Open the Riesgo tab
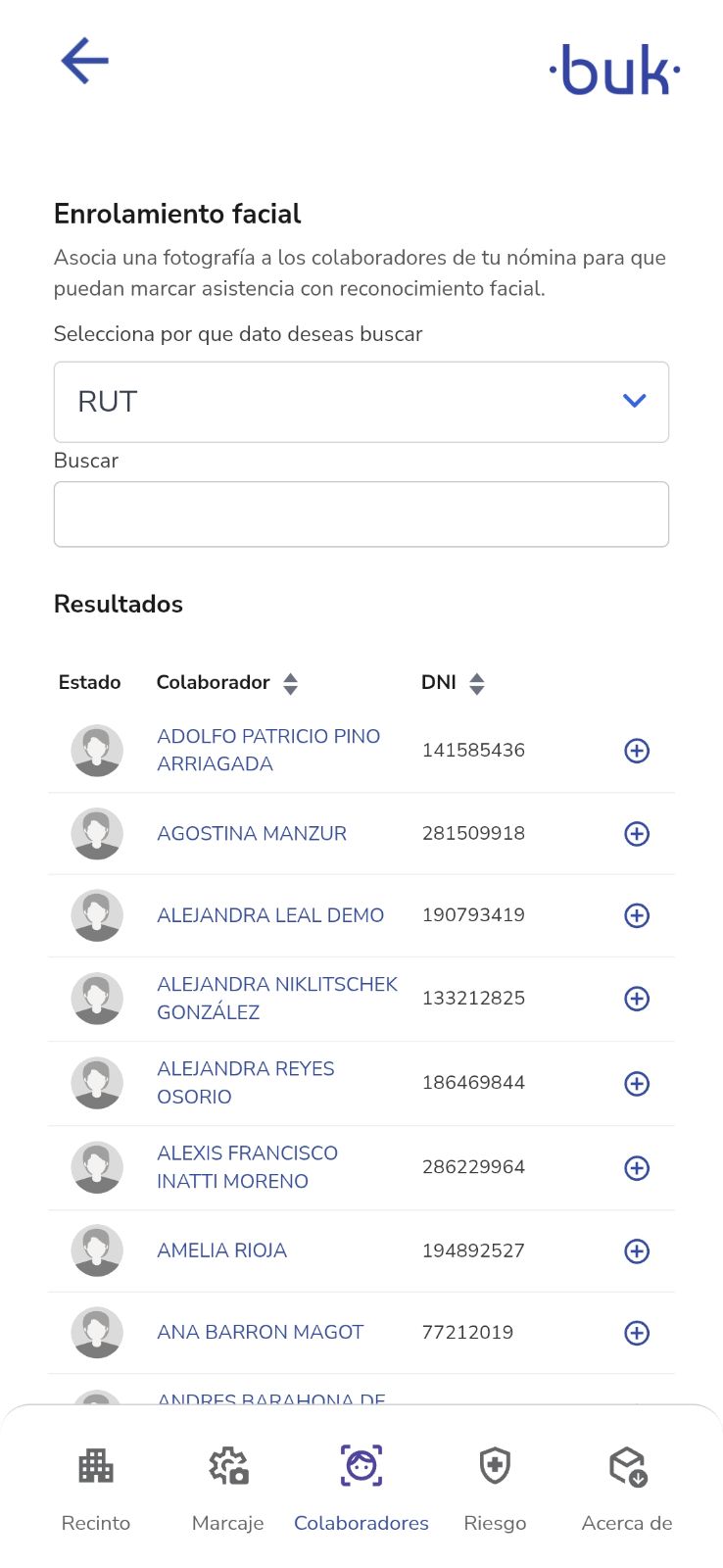This screenshot has height=1568, width=723. (495, 1488)
